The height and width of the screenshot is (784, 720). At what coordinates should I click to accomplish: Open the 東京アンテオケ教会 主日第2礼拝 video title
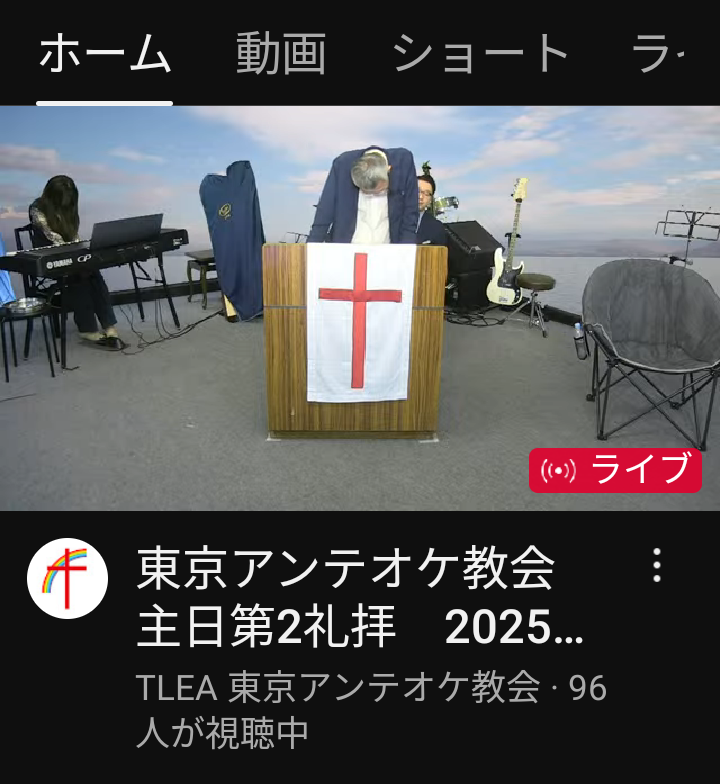[x=360, y=598]
